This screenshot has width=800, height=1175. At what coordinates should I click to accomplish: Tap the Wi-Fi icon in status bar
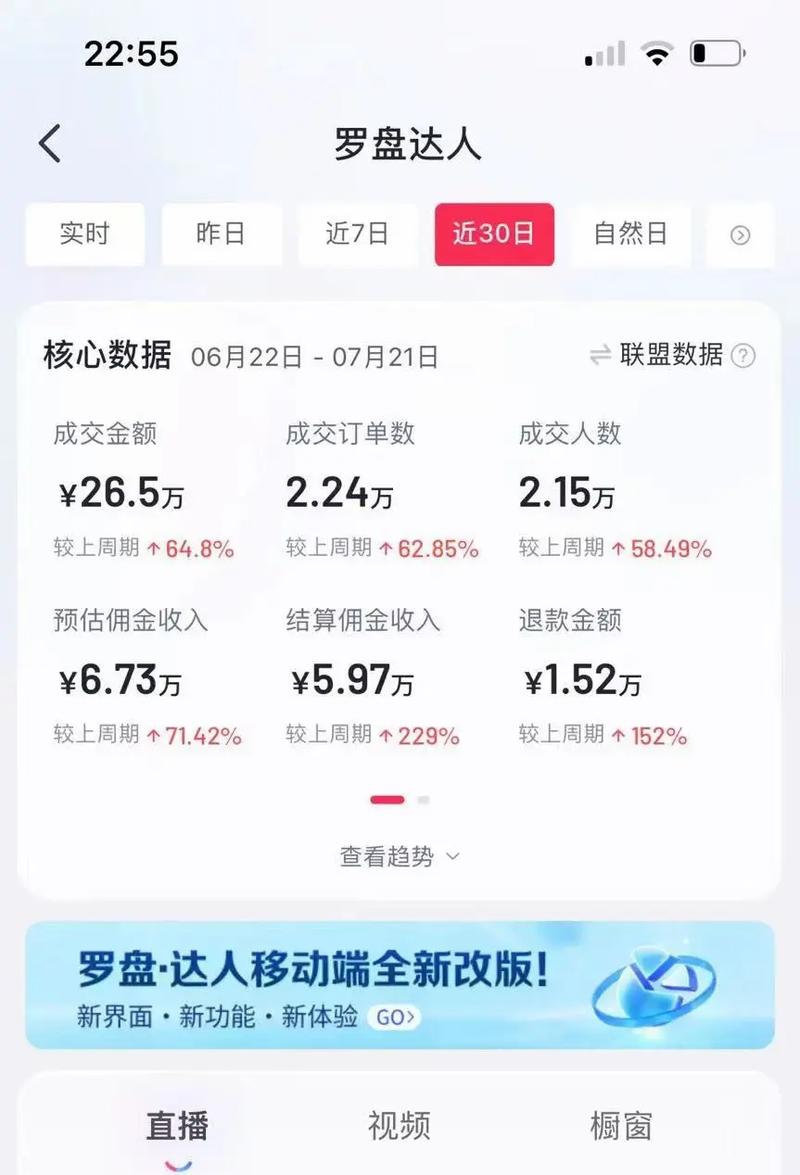click(657, 53)
